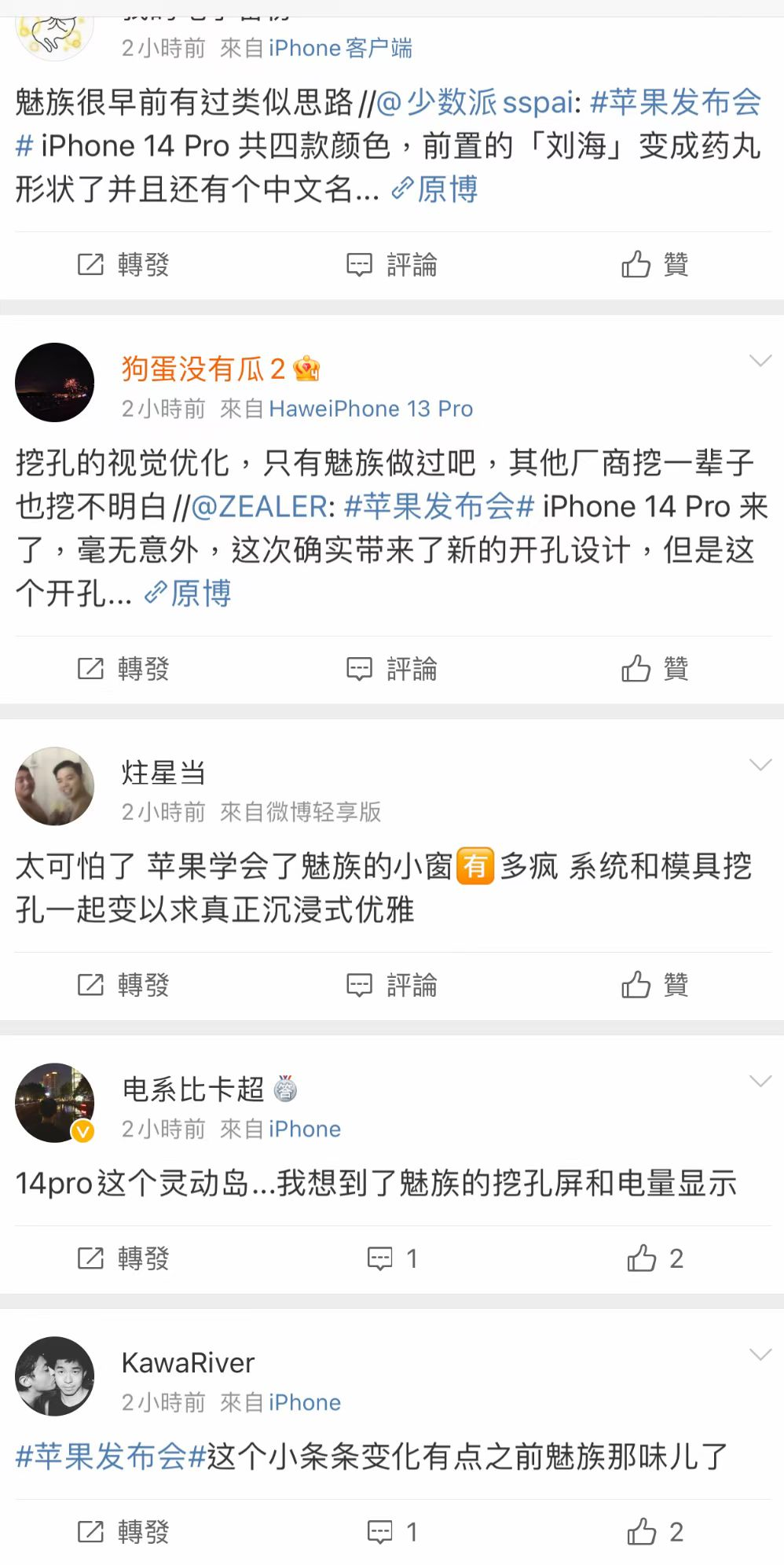The height and width of the screenshot is (1565, 784).
Task: Like 电系比卡超's post about 灵动岛
Action: [x=654, y=1258]
